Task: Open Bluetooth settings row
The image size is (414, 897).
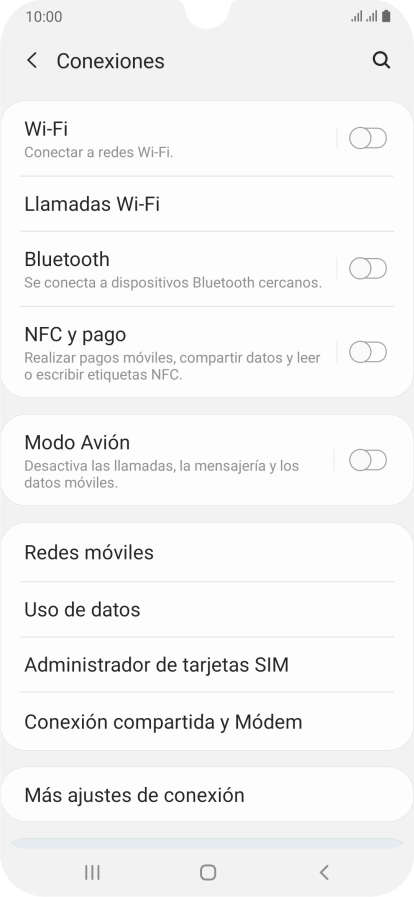Action: click(x=172, y=269)
